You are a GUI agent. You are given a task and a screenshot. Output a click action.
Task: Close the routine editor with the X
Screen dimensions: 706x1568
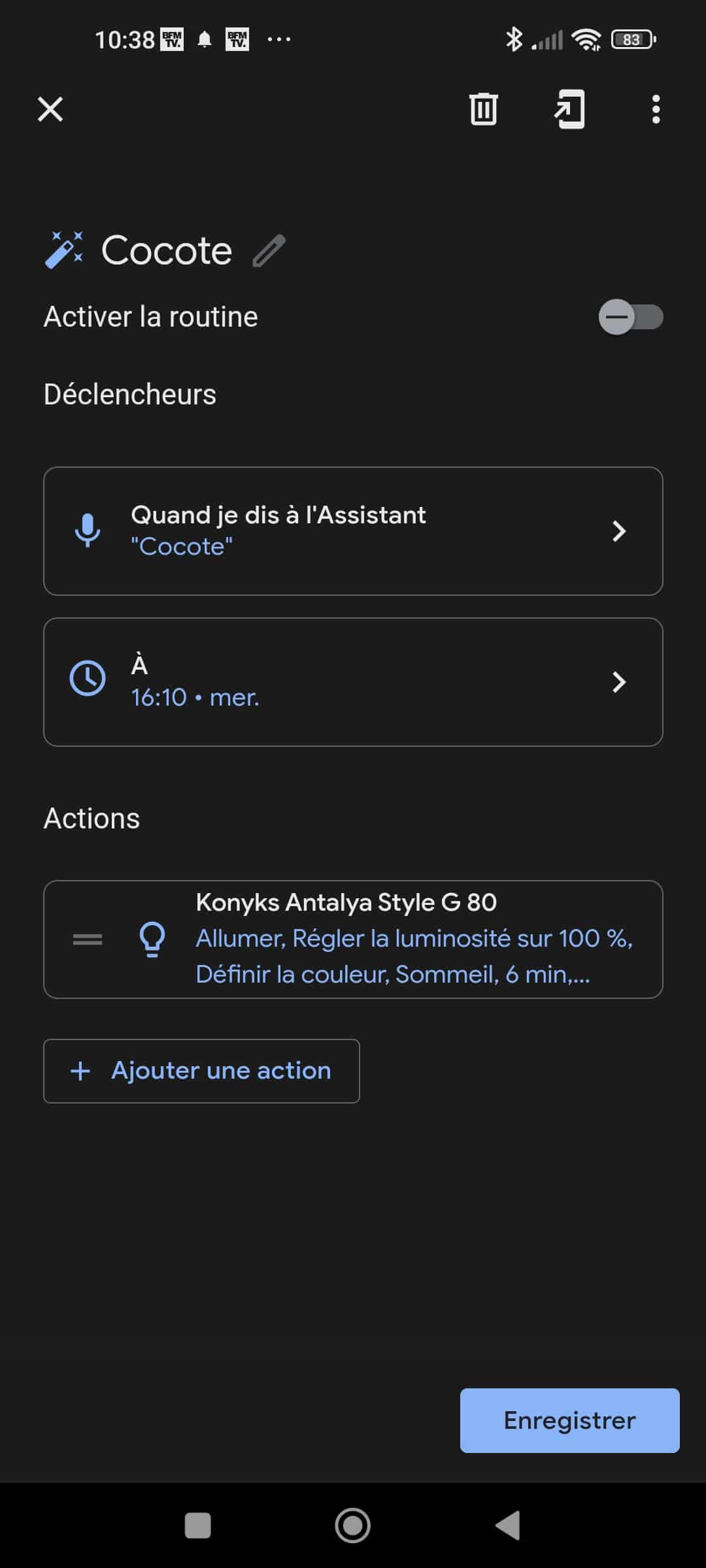(50, 109)
